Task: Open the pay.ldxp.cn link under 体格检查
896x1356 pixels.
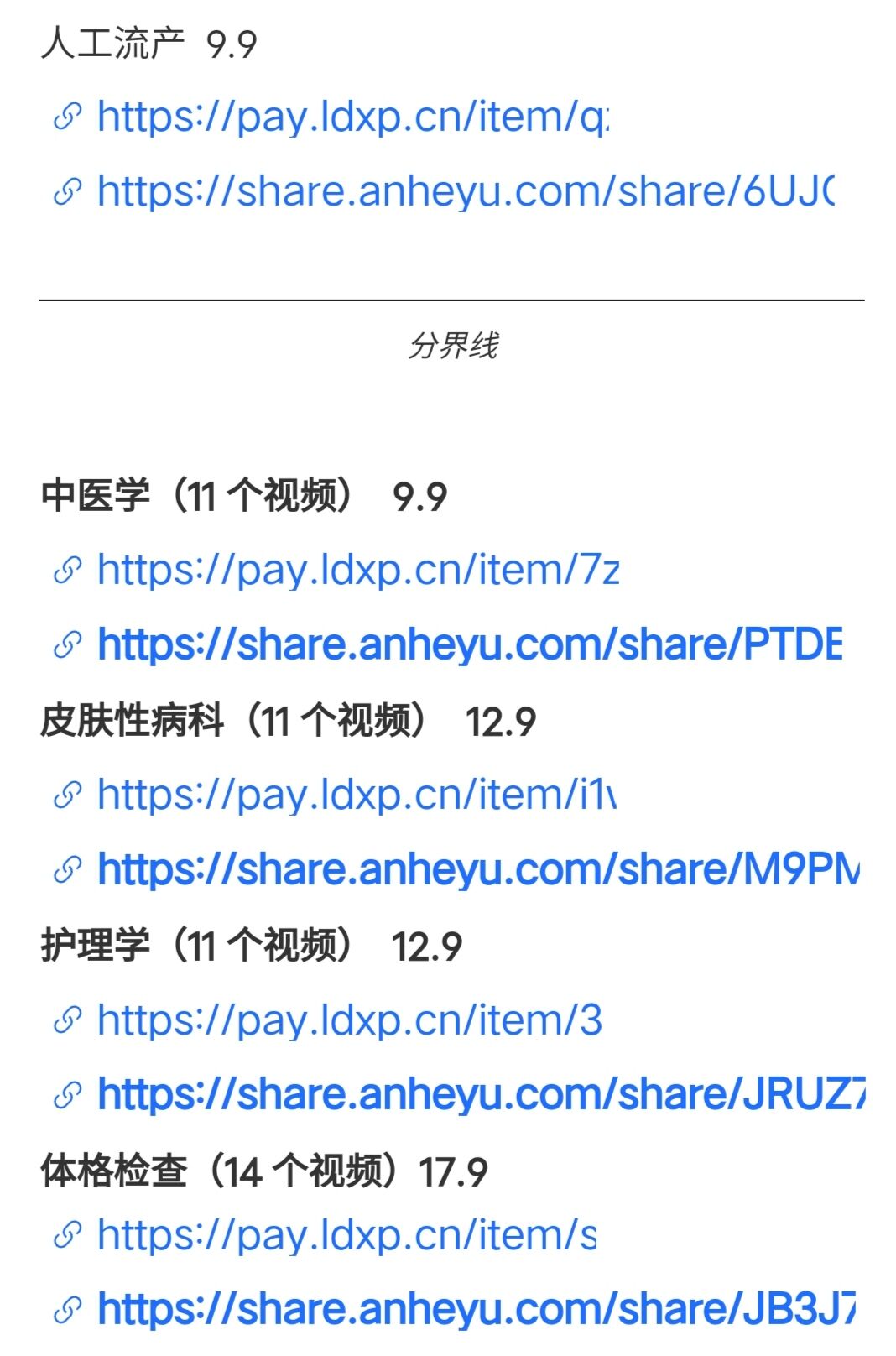Action: [346, 1235]
